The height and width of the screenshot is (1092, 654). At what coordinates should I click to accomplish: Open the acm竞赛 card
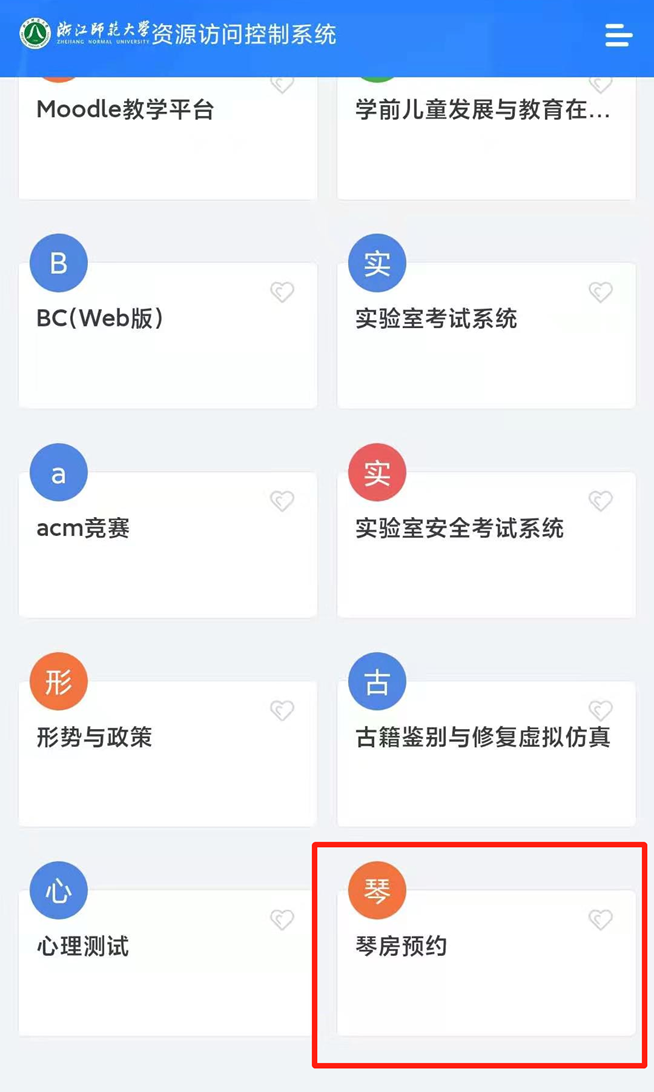[x=168, y=545]
